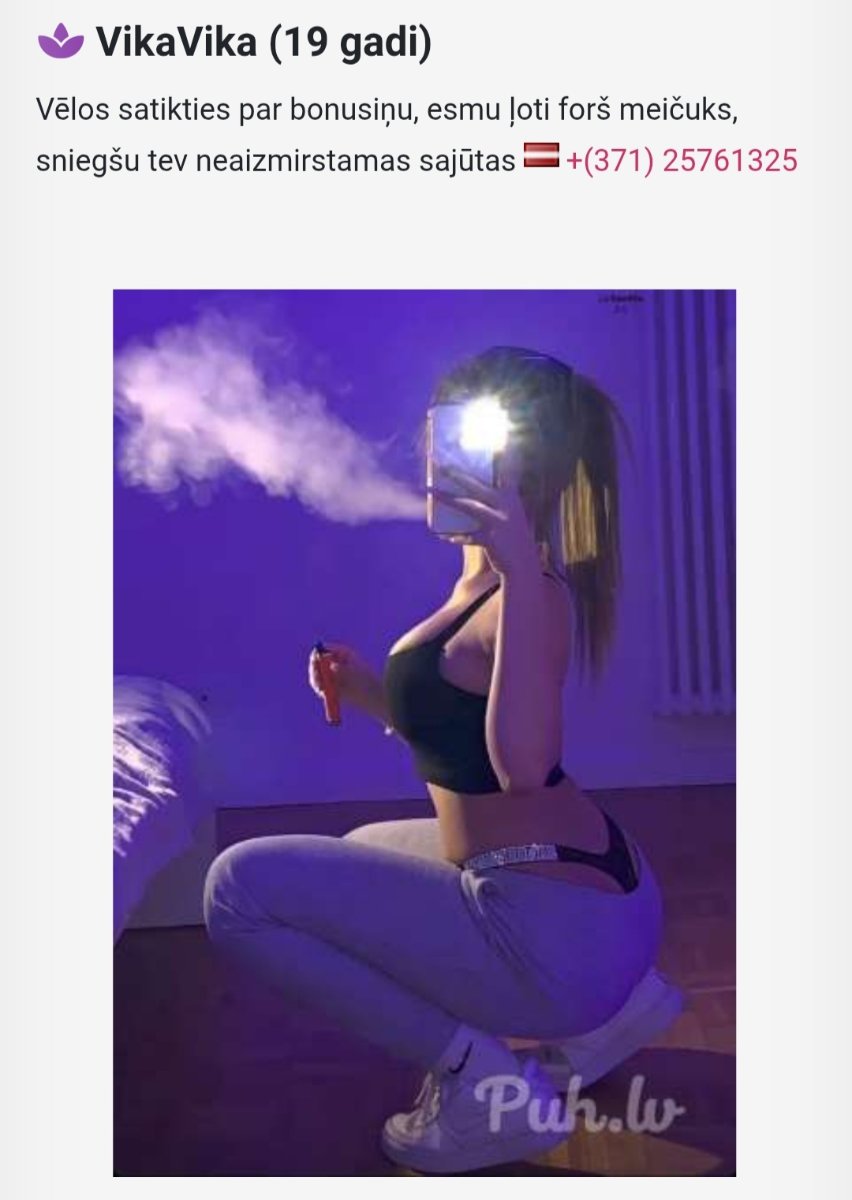This screenshot has height=1200, width=852.
Task: Open the listing photo in full view
Action: [x=424, y=732]
